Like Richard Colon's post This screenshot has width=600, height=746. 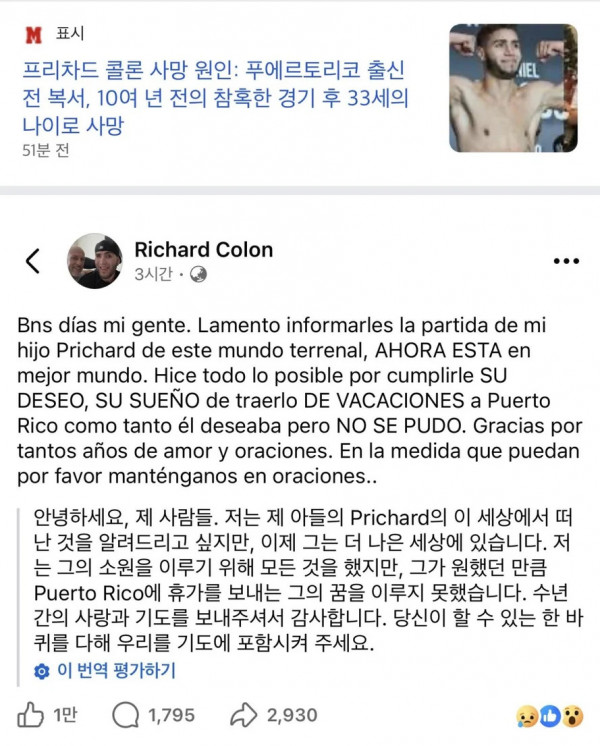(x=47, y=715)
